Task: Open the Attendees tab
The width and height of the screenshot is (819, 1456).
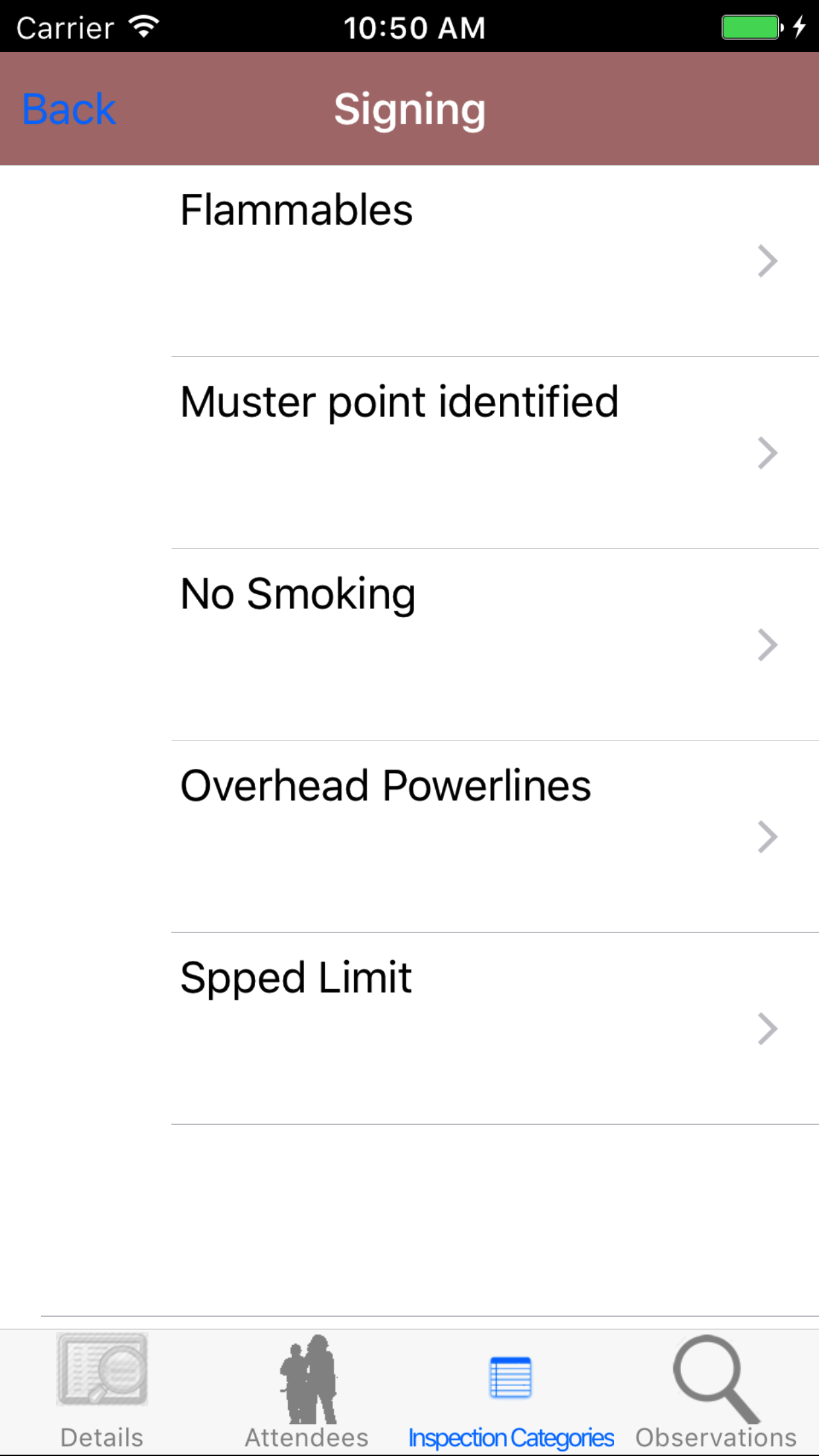Action: tap(307, 1391)
